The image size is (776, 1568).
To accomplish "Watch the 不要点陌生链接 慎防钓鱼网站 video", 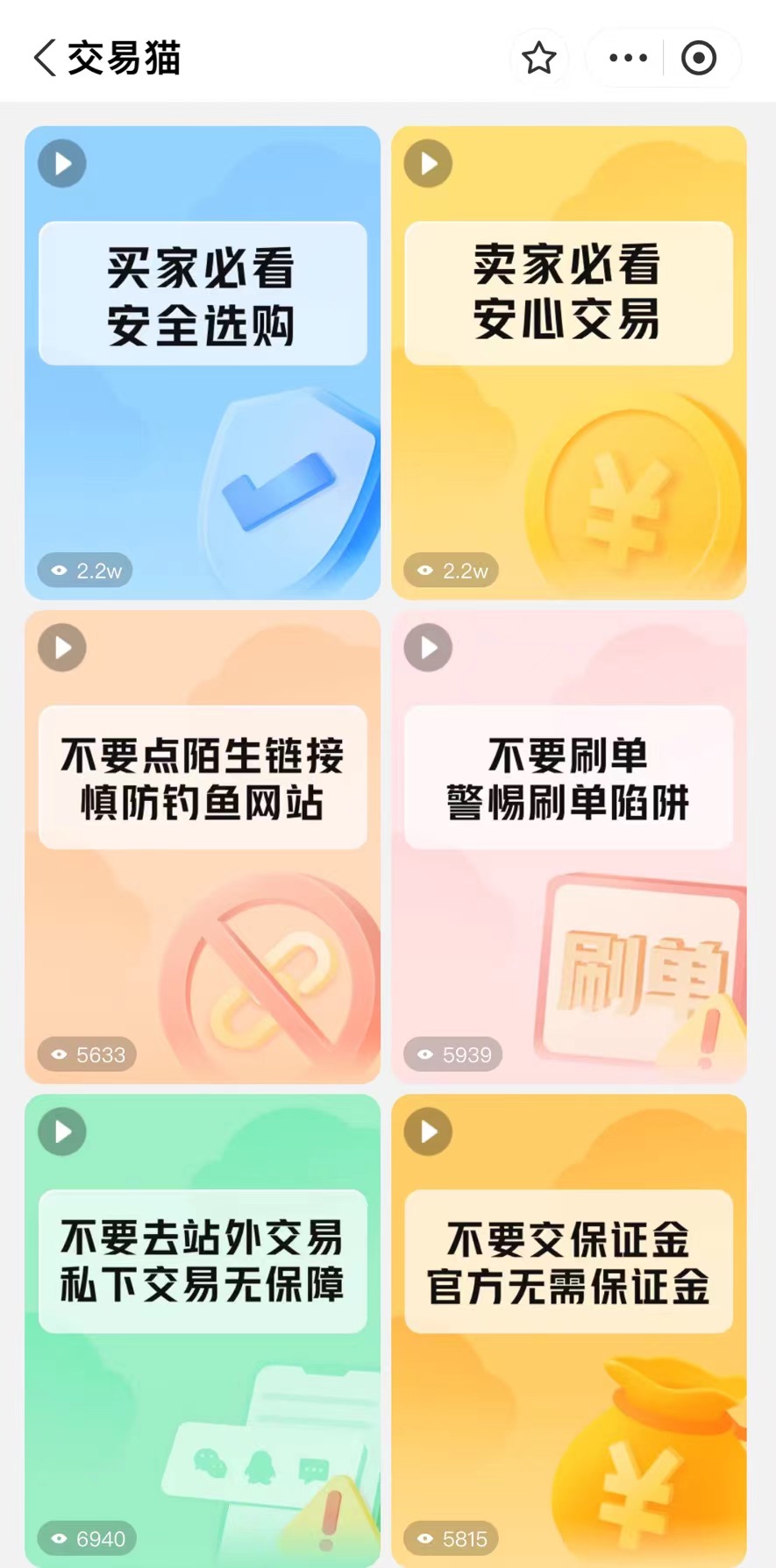I will (x=203, y=847).
